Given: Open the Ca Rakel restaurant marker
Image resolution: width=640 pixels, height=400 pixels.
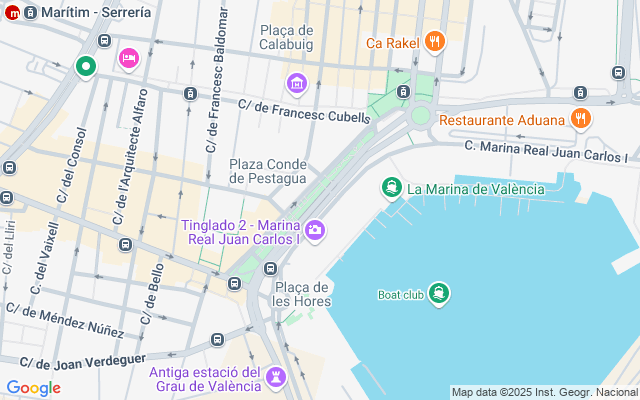Looking at the screenshot, I should pos(434,42).
